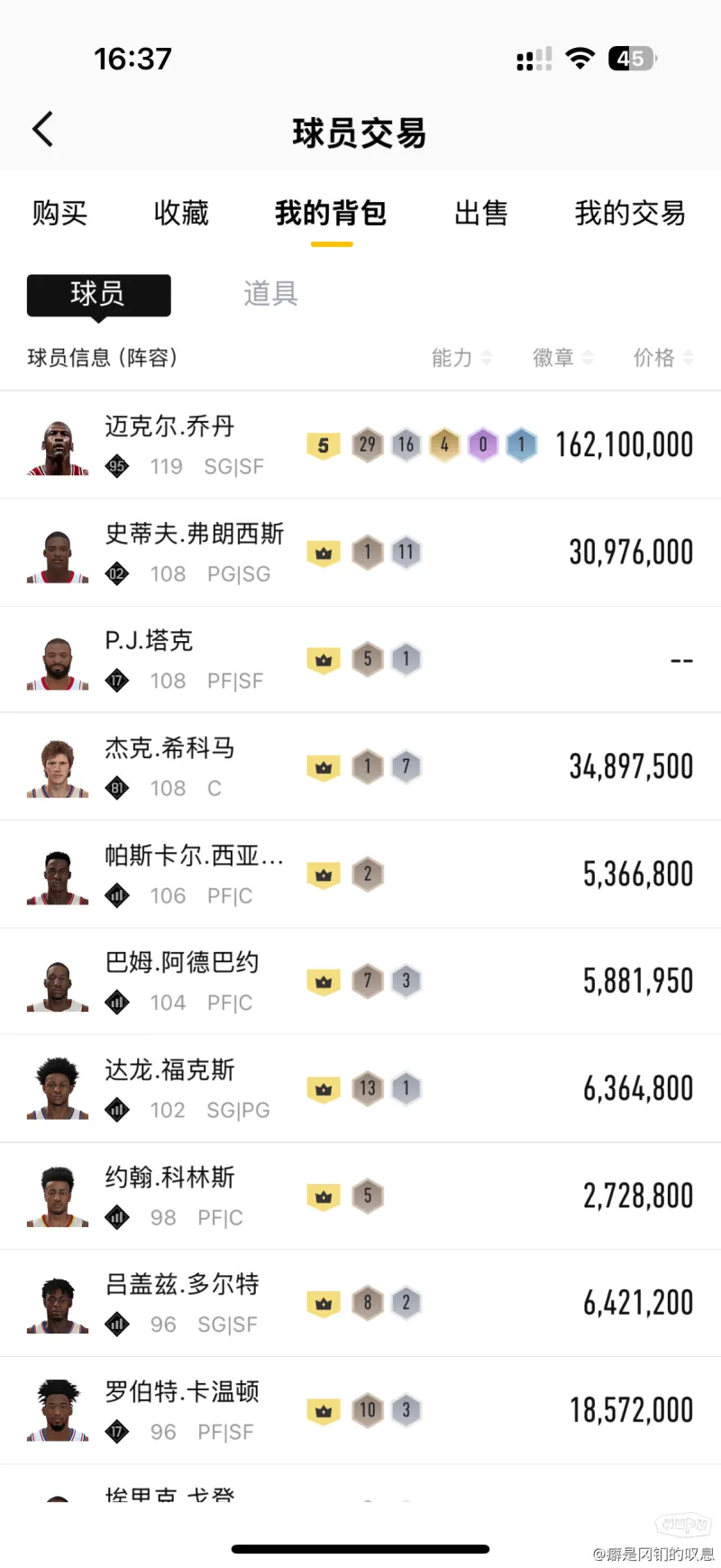Open player 史蒂夫.弗朗西斯

click(x=360, y=552)
